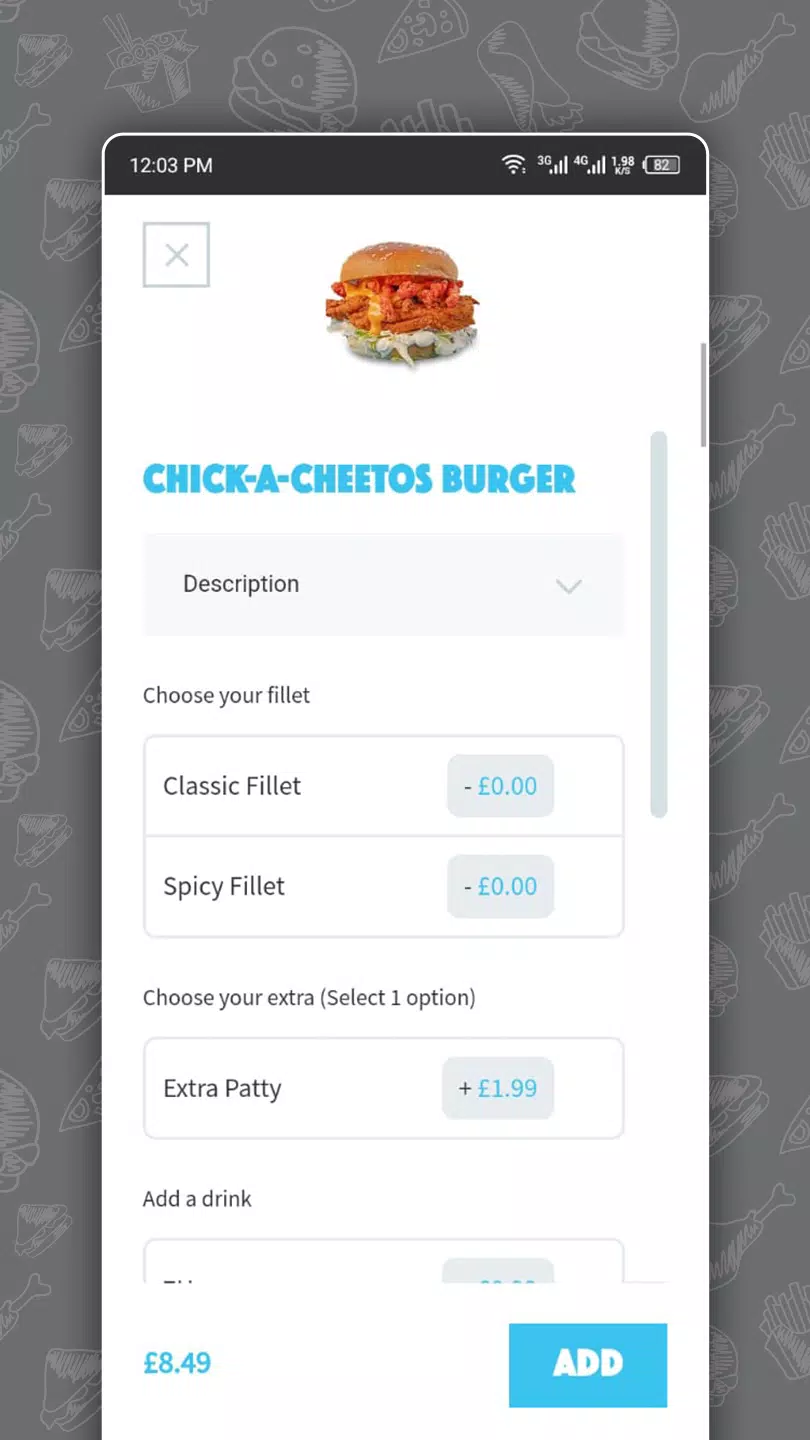Close the burger details popup

(x=176, y=255)
